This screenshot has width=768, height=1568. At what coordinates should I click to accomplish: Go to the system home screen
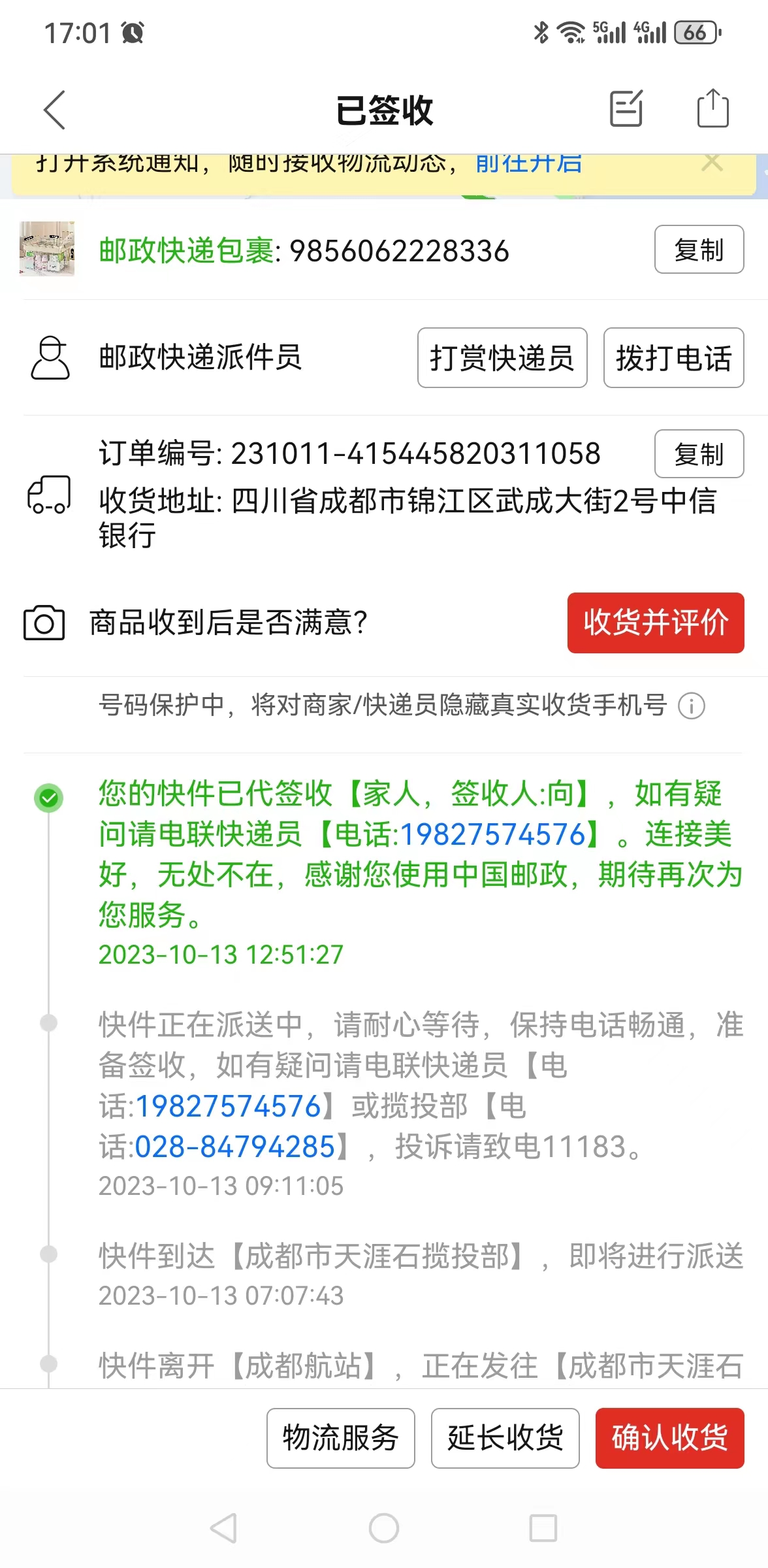coord(384,1528)
